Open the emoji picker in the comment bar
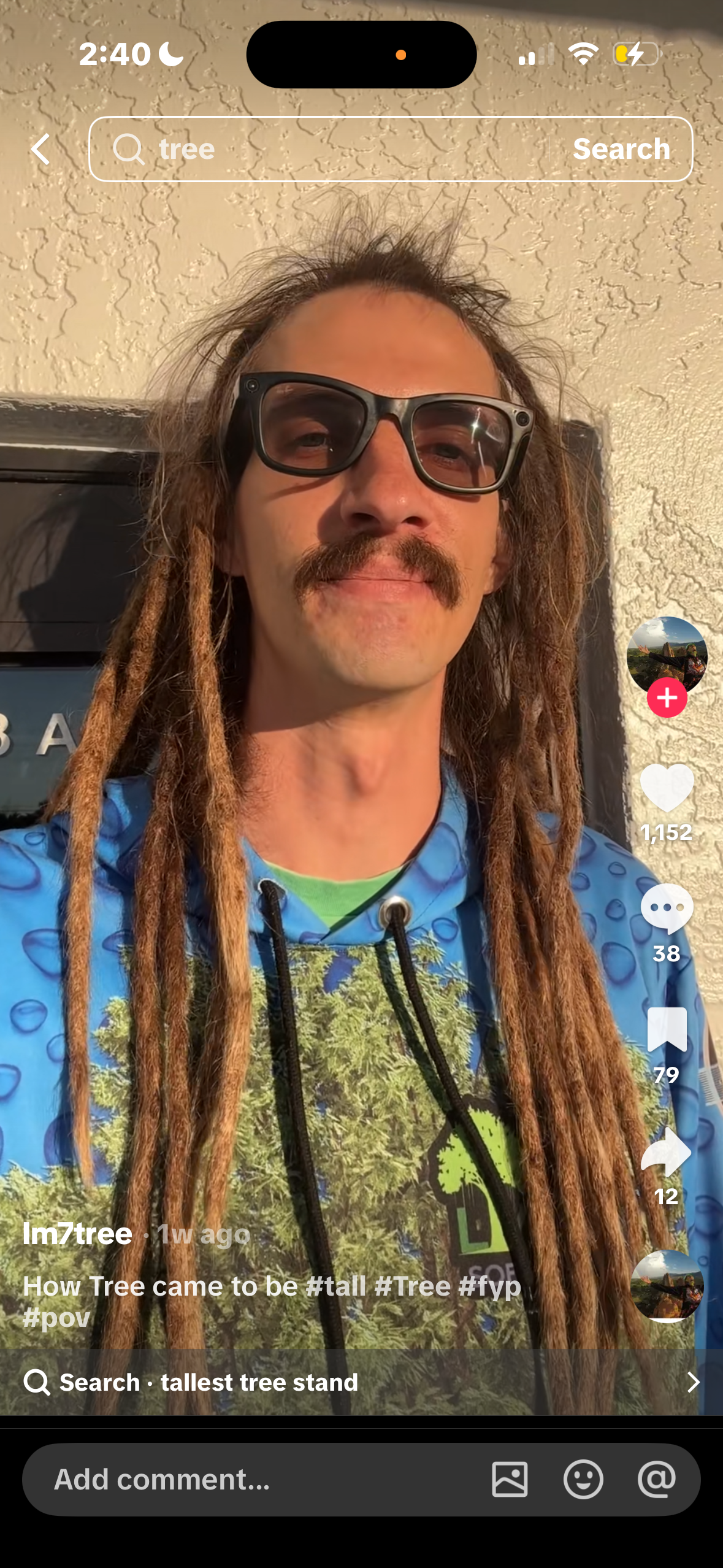This screenshot has height=1568, width=723. [583, 1479]
